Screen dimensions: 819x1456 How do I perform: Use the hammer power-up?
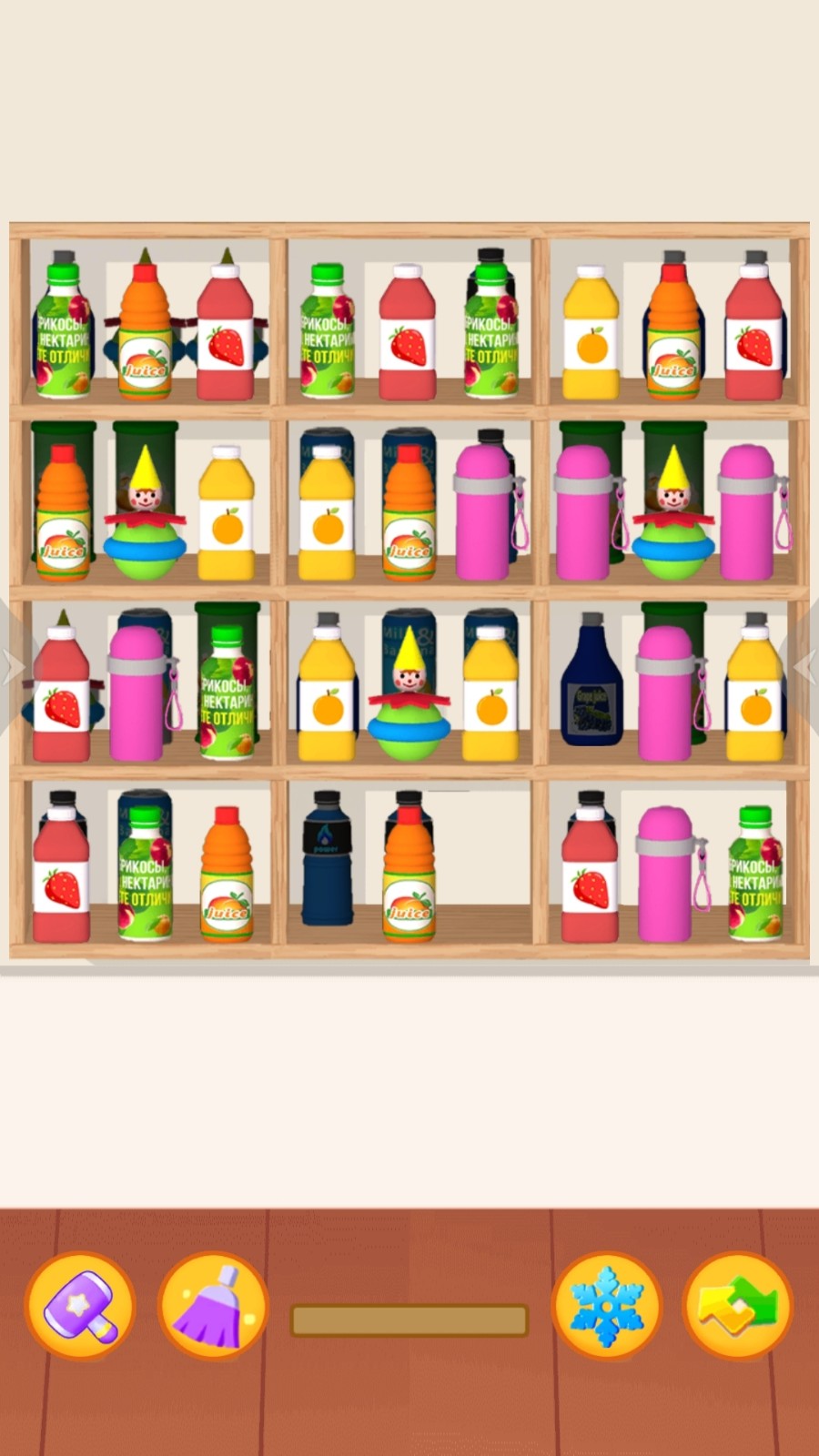click(80, 1306)
